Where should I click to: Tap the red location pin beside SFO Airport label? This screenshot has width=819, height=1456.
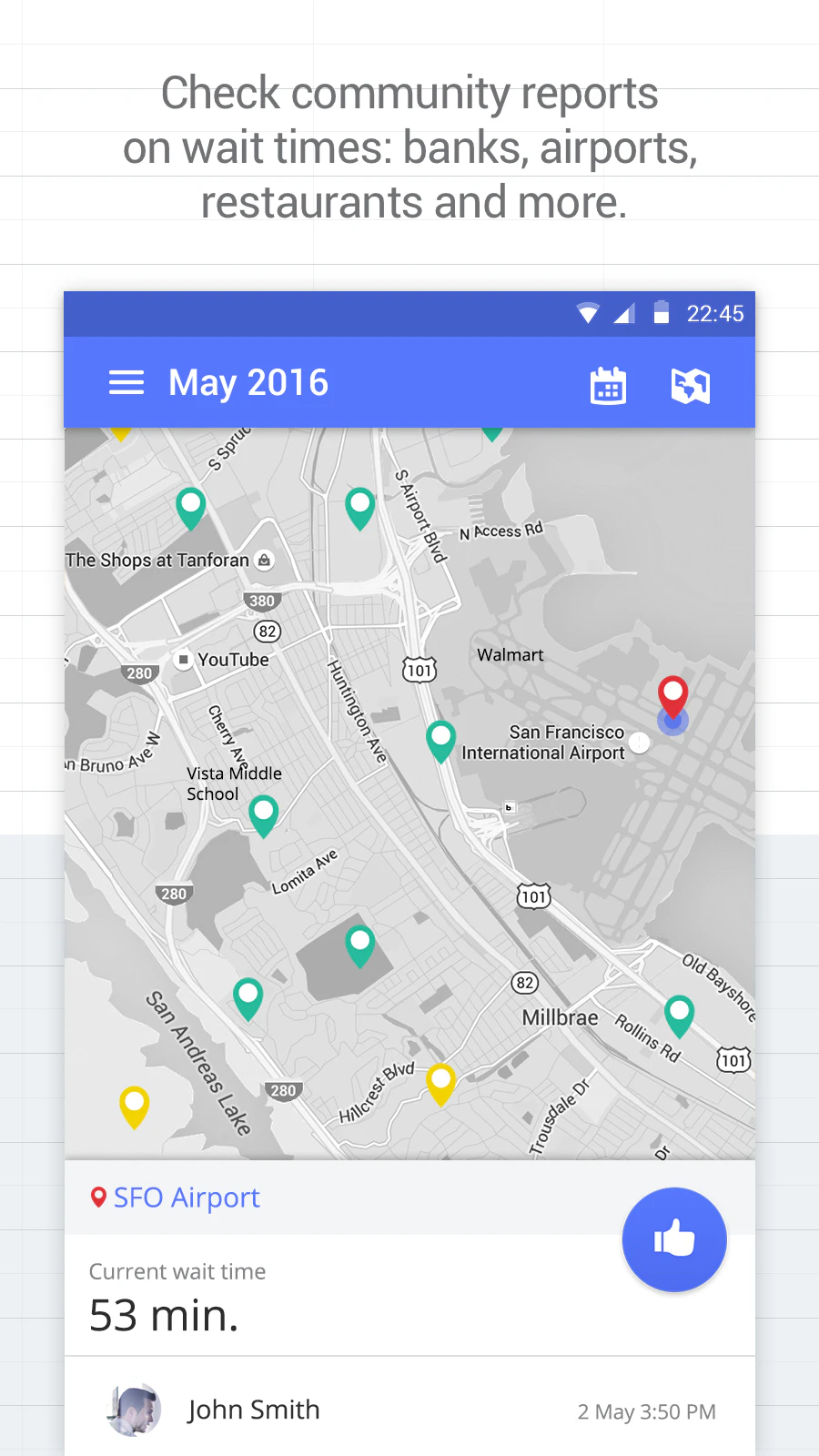pos(98,1197)
